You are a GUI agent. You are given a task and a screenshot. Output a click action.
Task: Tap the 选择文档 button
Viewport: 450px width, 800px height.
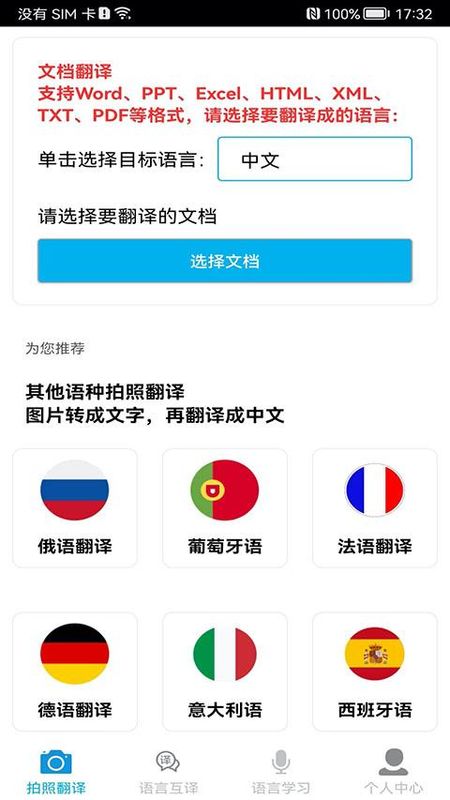click(x=224, y=261)
